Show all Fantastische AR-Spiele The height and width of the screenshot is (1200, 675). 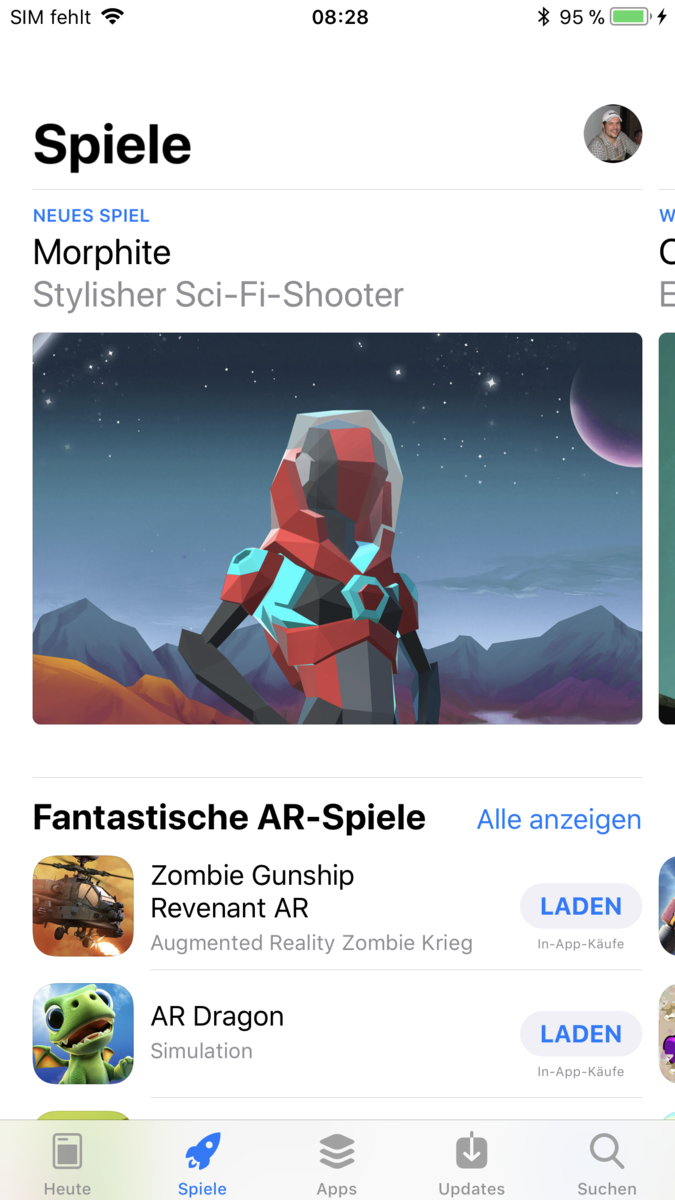point(558,820)
